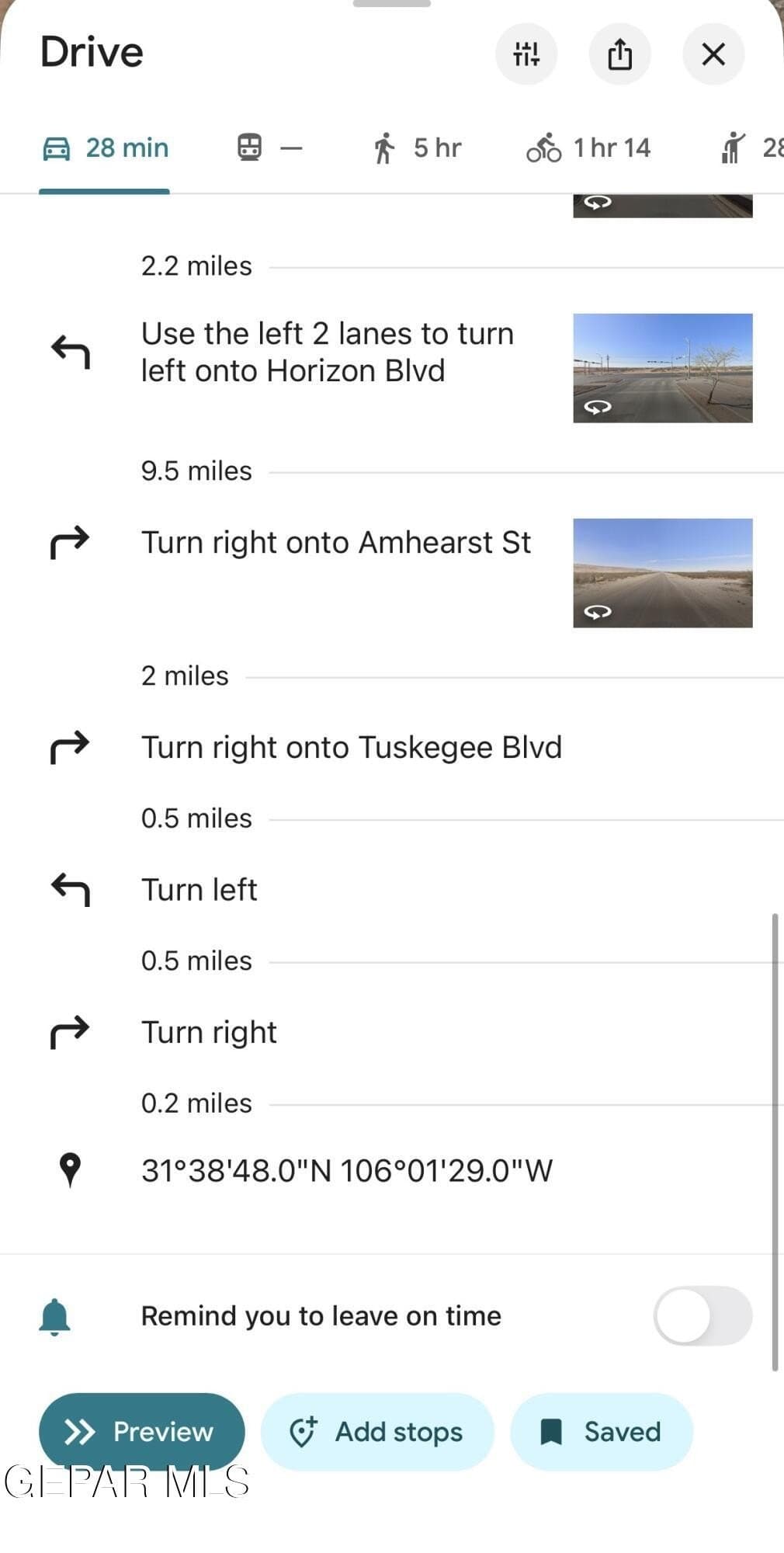
Task: Open route options filter icon
Action: [526, 54]
